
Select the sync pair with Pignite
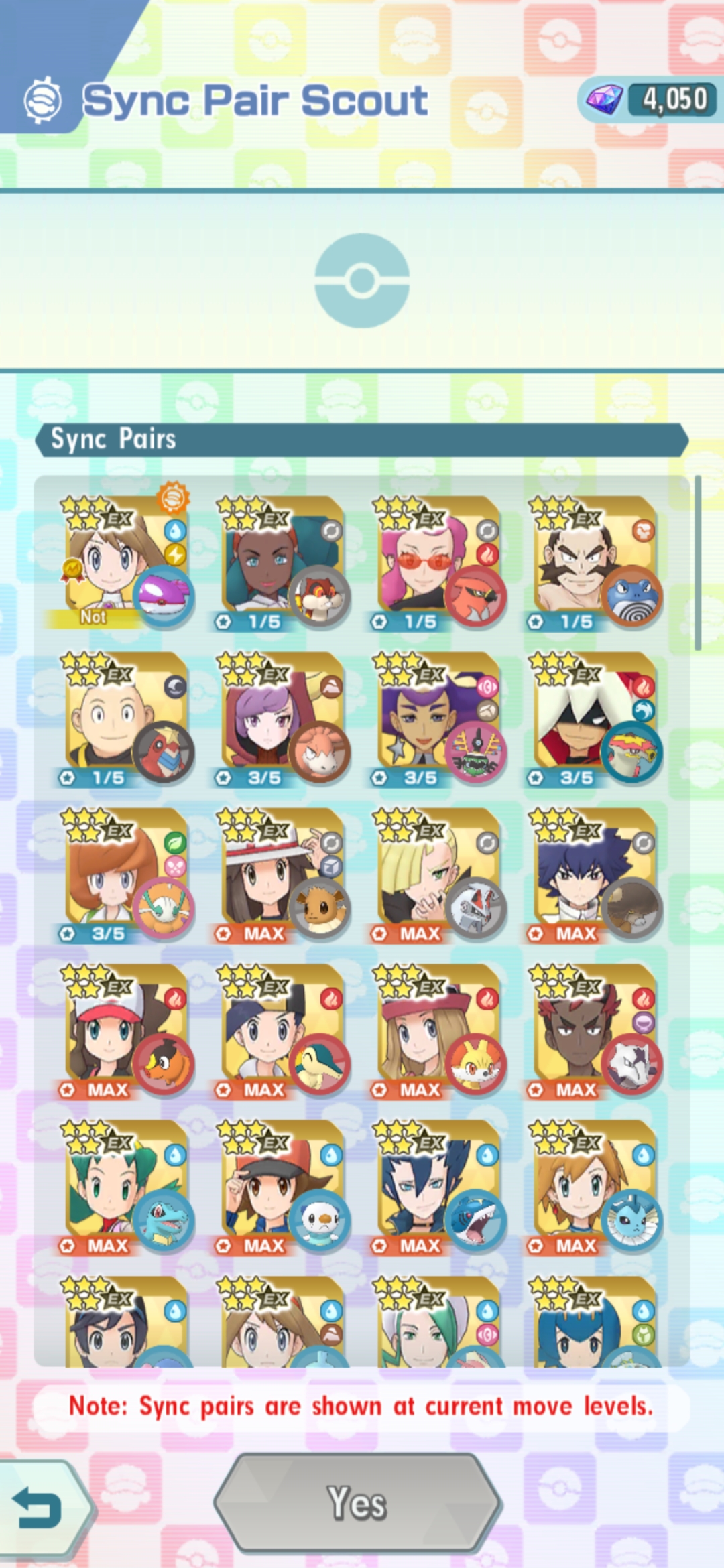(126, 1031)
